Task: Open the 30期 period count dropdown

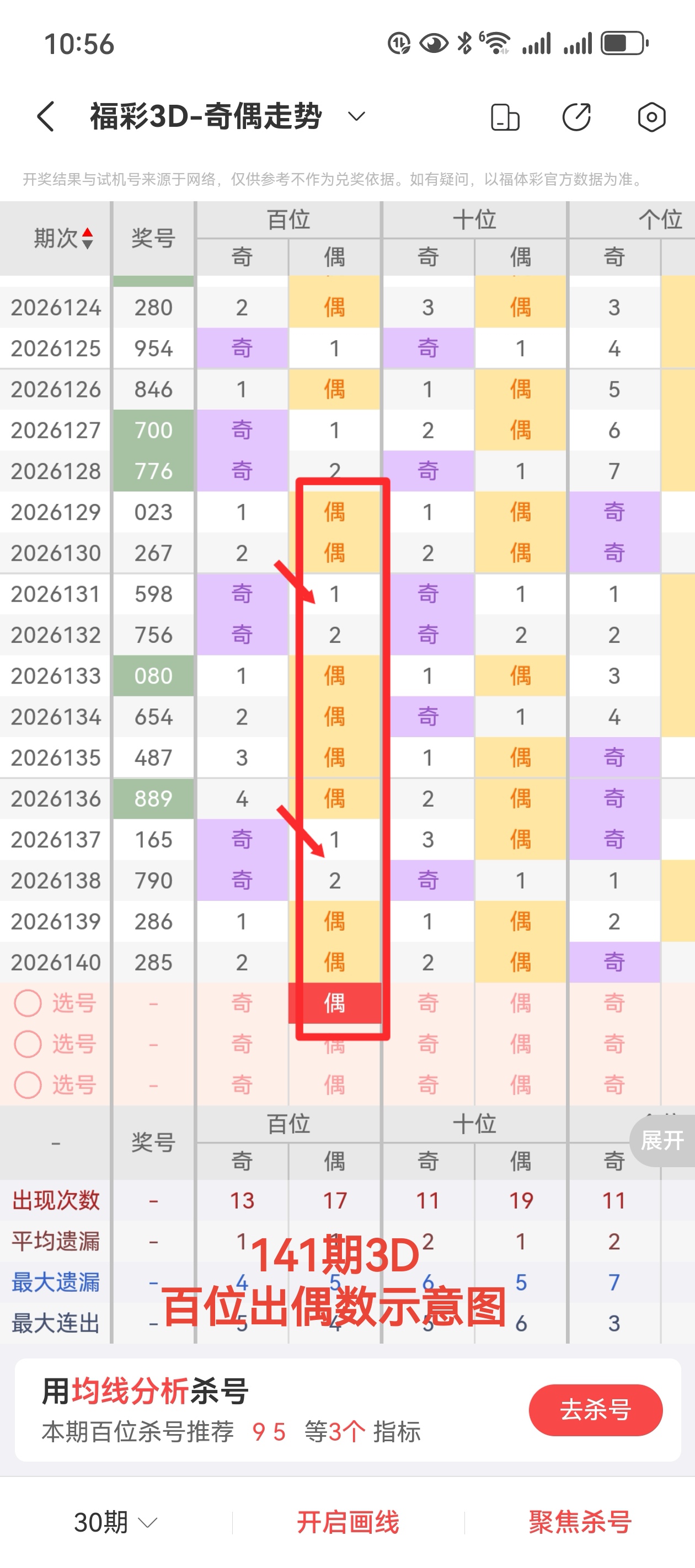Action: (x=115, y=1522)
